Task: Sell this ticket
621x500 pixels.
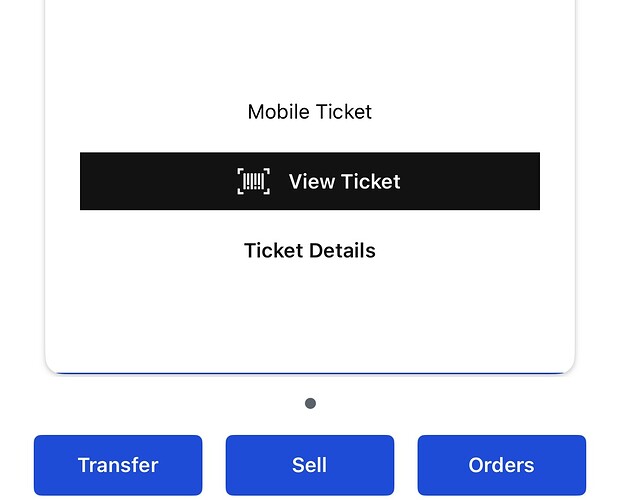Action: coord(310,465)
